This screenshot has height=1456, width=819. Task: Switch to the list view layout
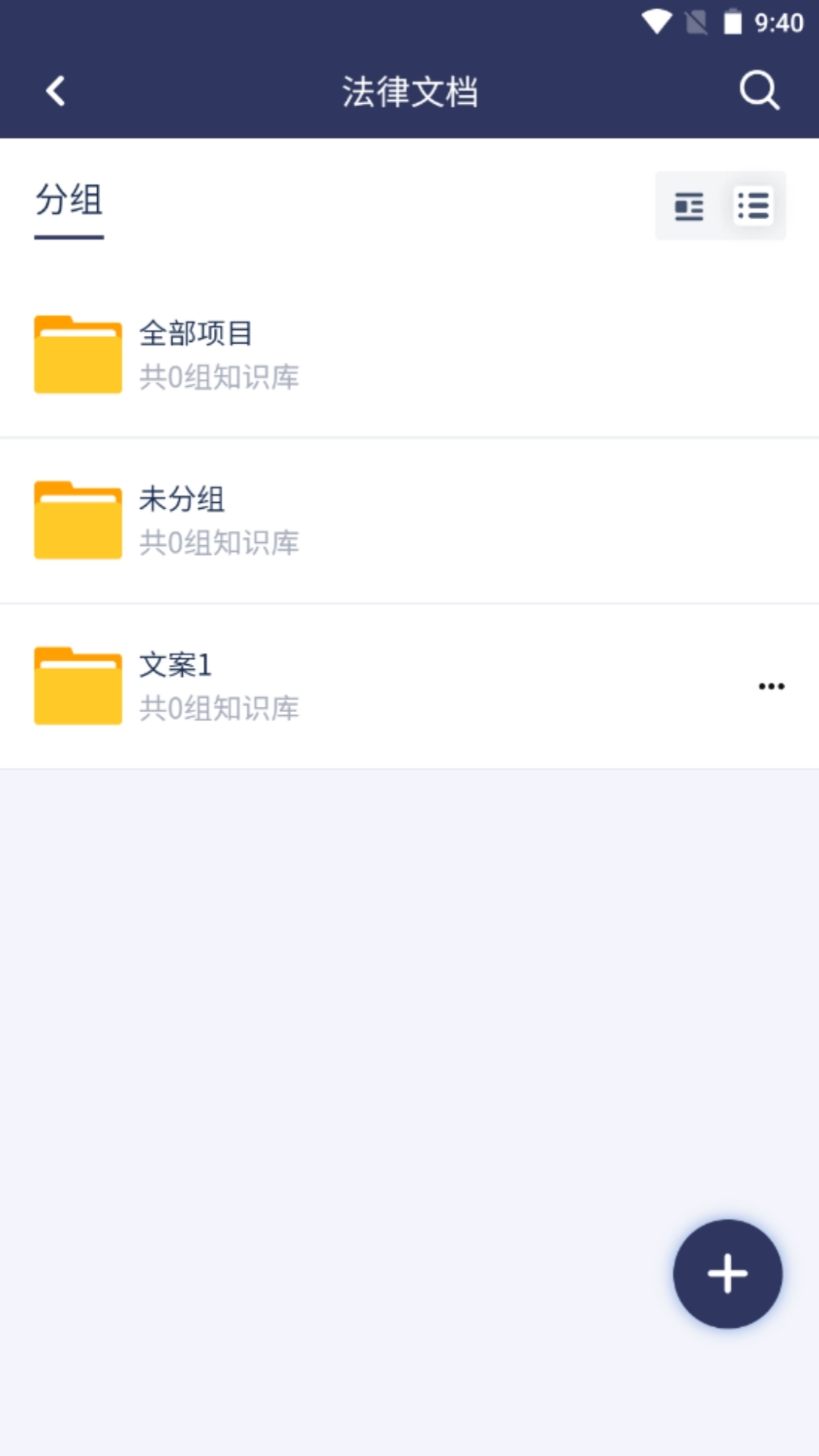click(753, 206)
